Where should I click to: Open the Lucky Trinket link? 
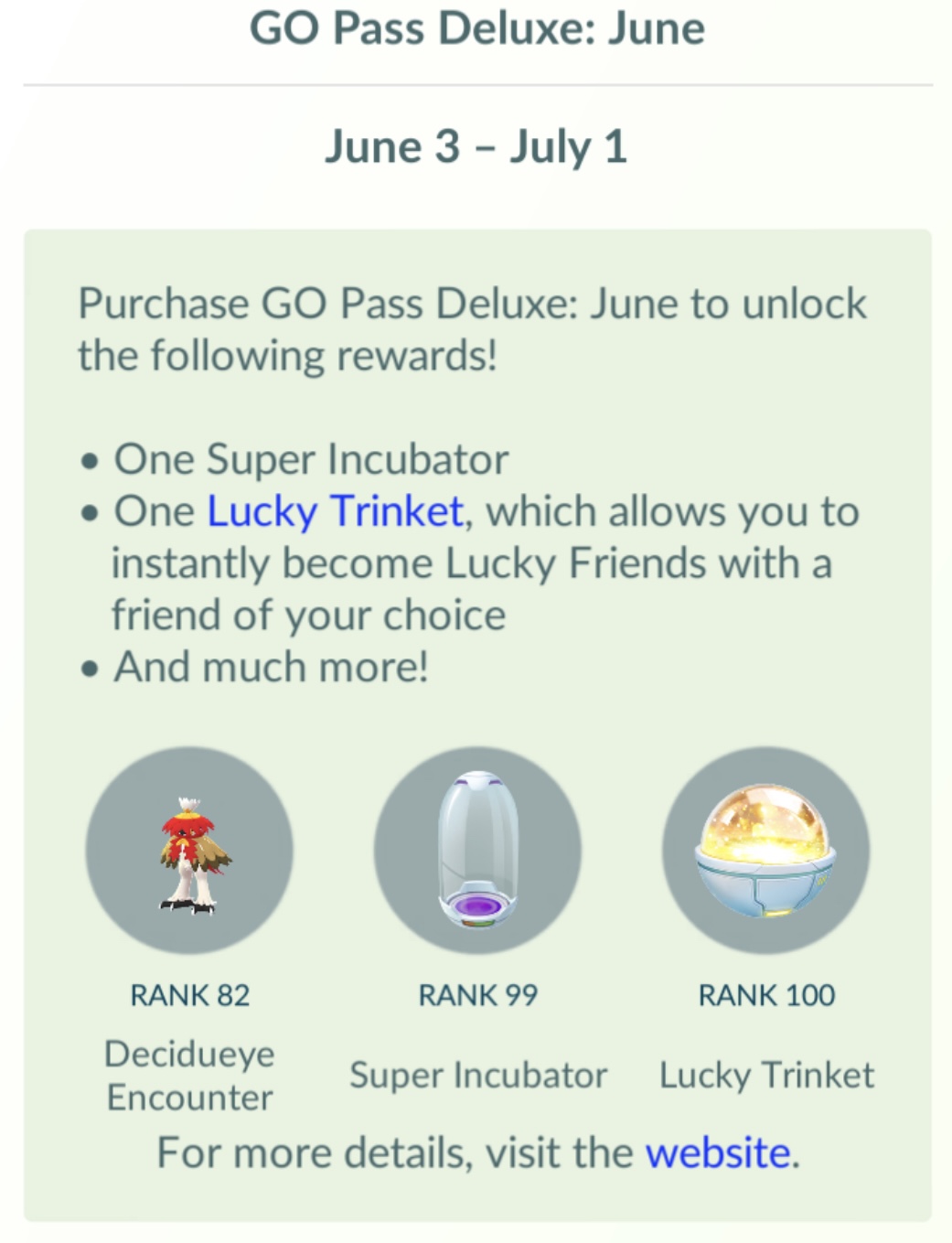point(335,511)
